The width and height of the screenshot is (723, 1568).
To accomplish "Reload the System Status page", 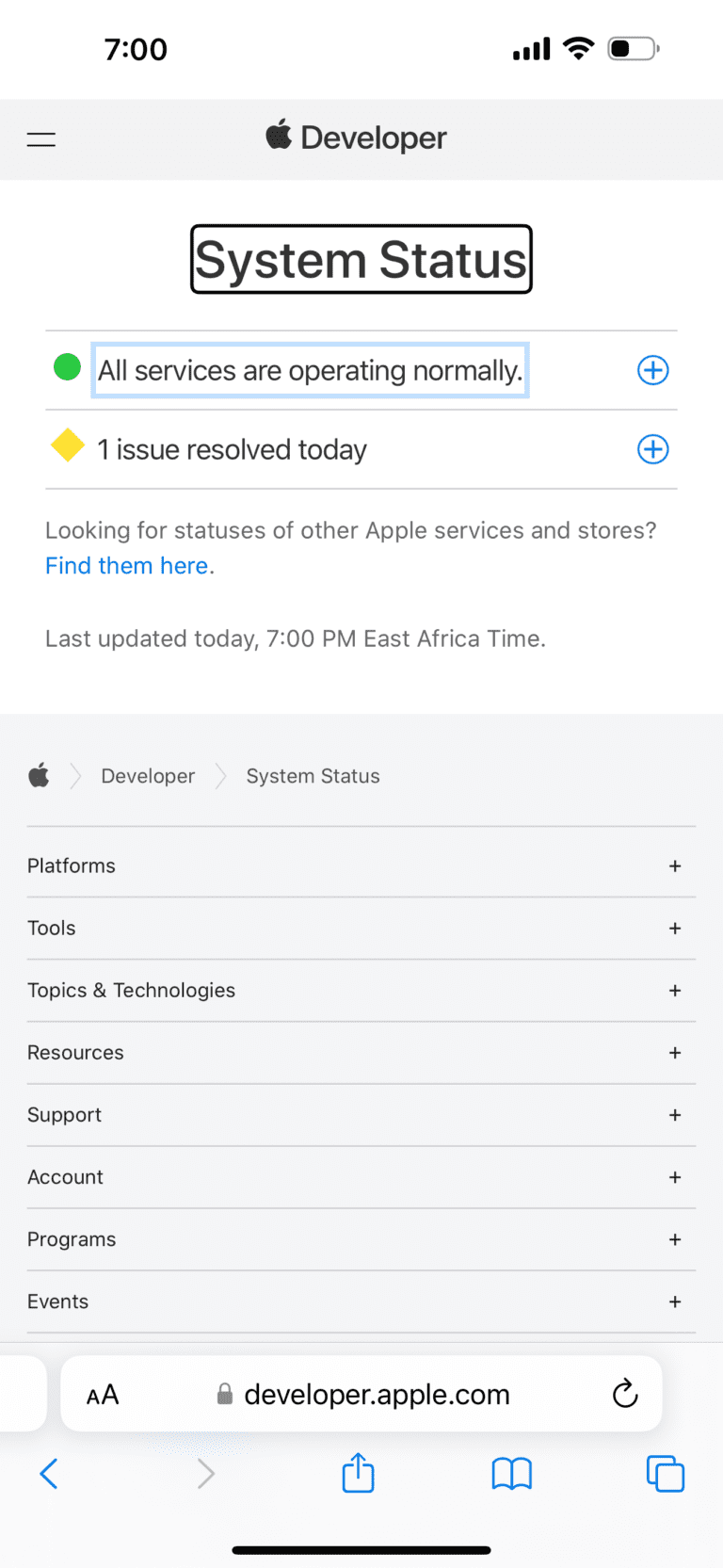I will pyautogui.click(x=625, y=1394).
